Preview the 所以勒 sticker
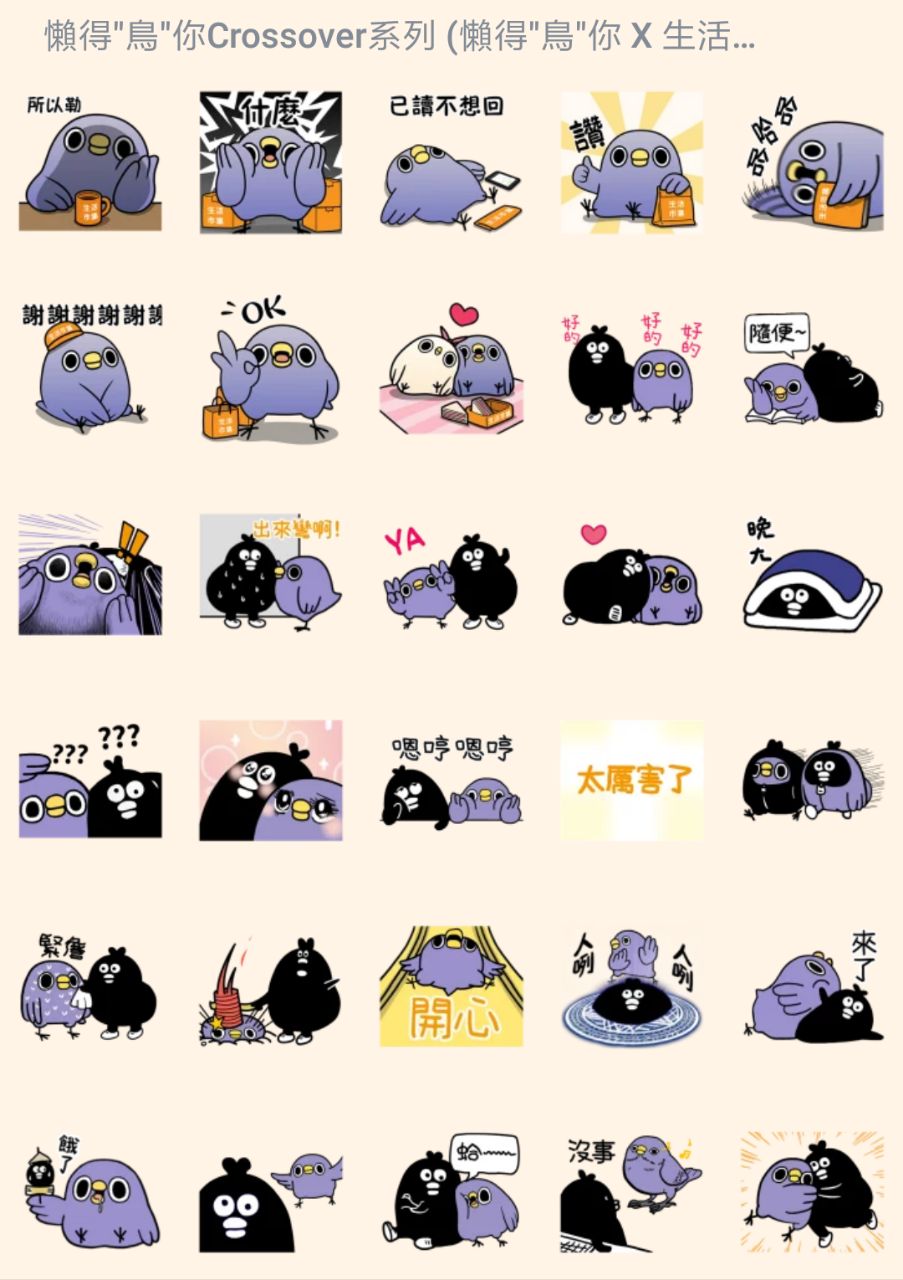903x1280 pixels. [x=90, y=162]
